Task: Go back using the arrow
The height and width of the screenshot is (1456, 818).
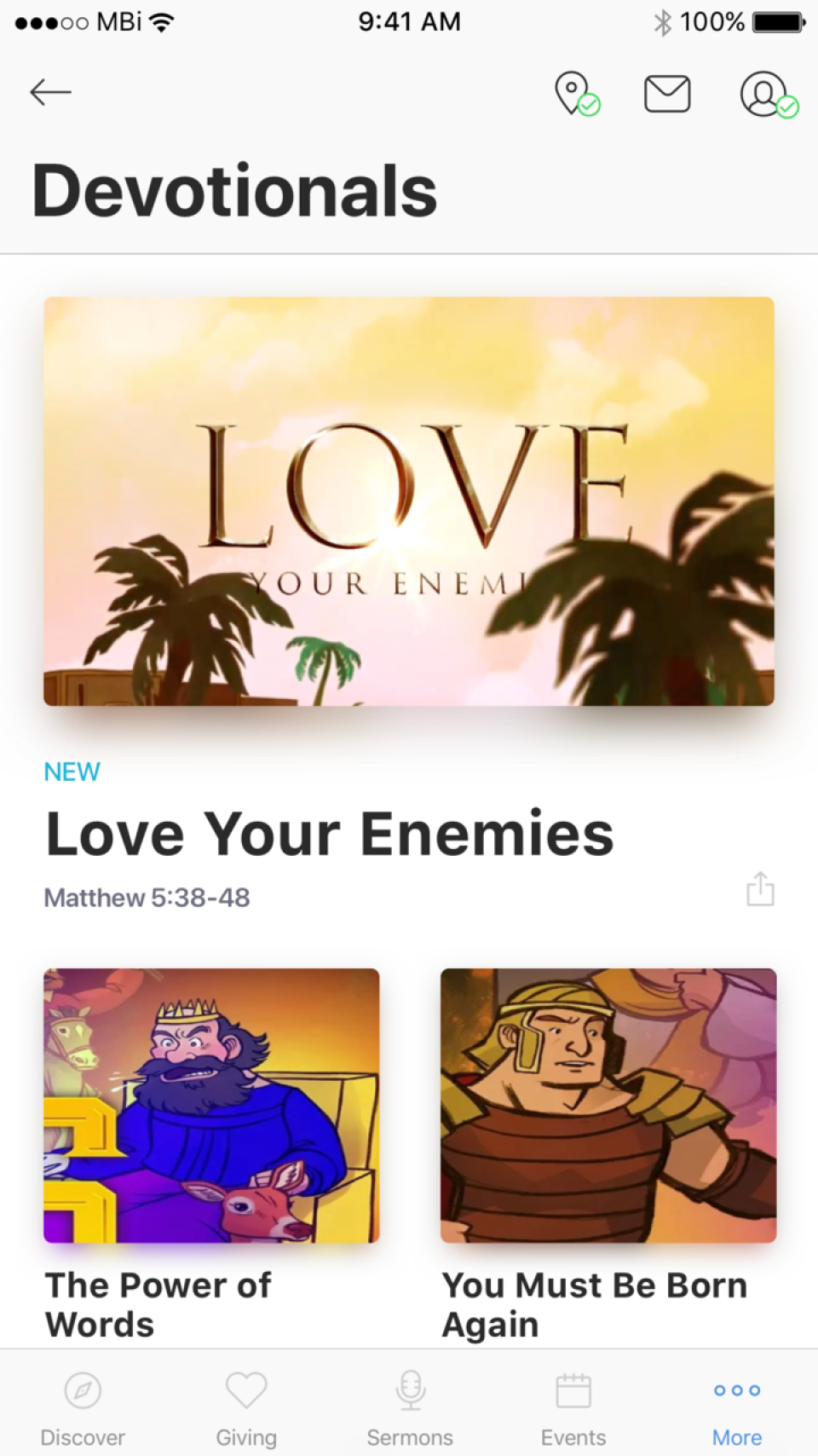Action: 50,92
